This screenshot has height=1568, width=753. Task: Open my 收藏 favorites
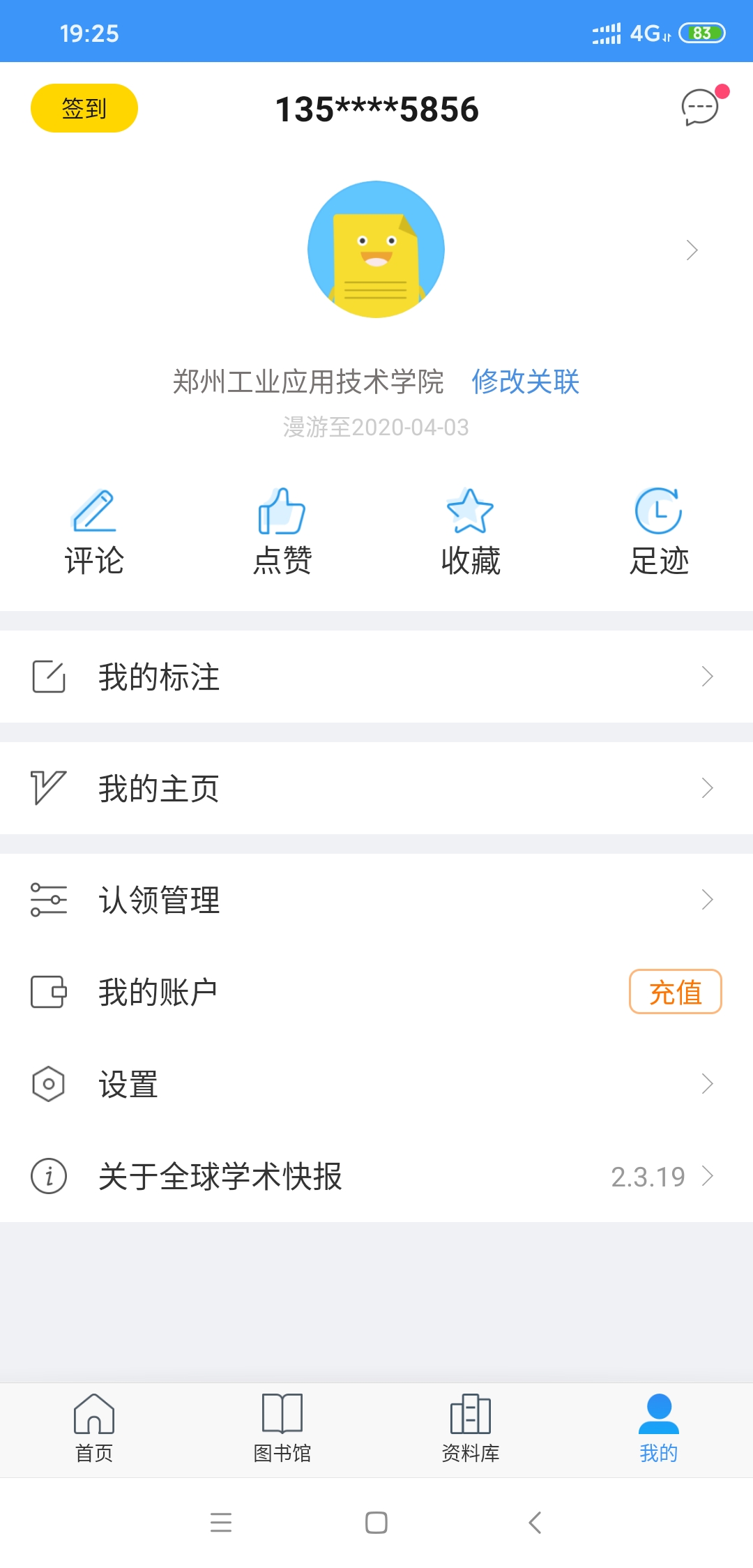click(471, 532)
